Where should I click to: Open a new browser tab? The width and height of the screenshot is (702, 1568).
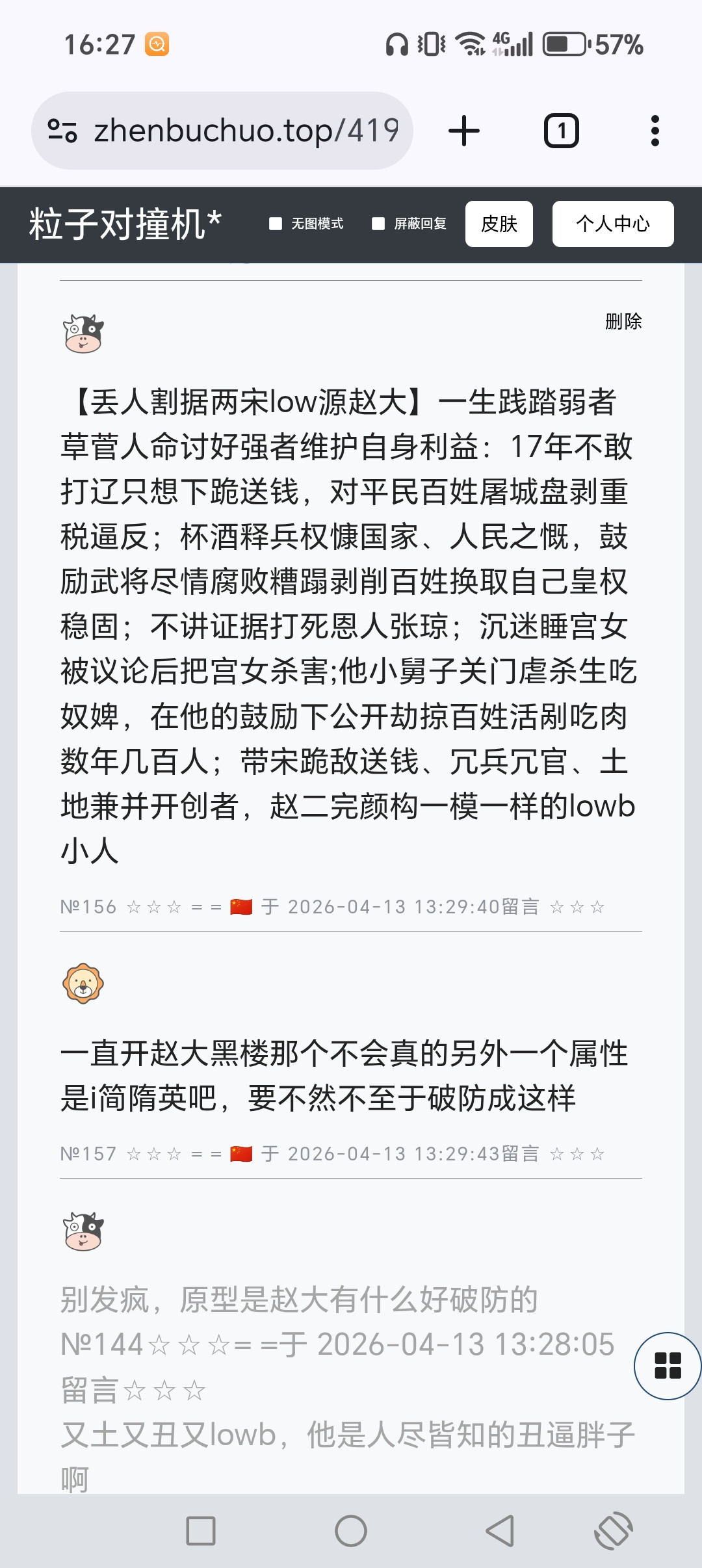[x=464, y=131]
